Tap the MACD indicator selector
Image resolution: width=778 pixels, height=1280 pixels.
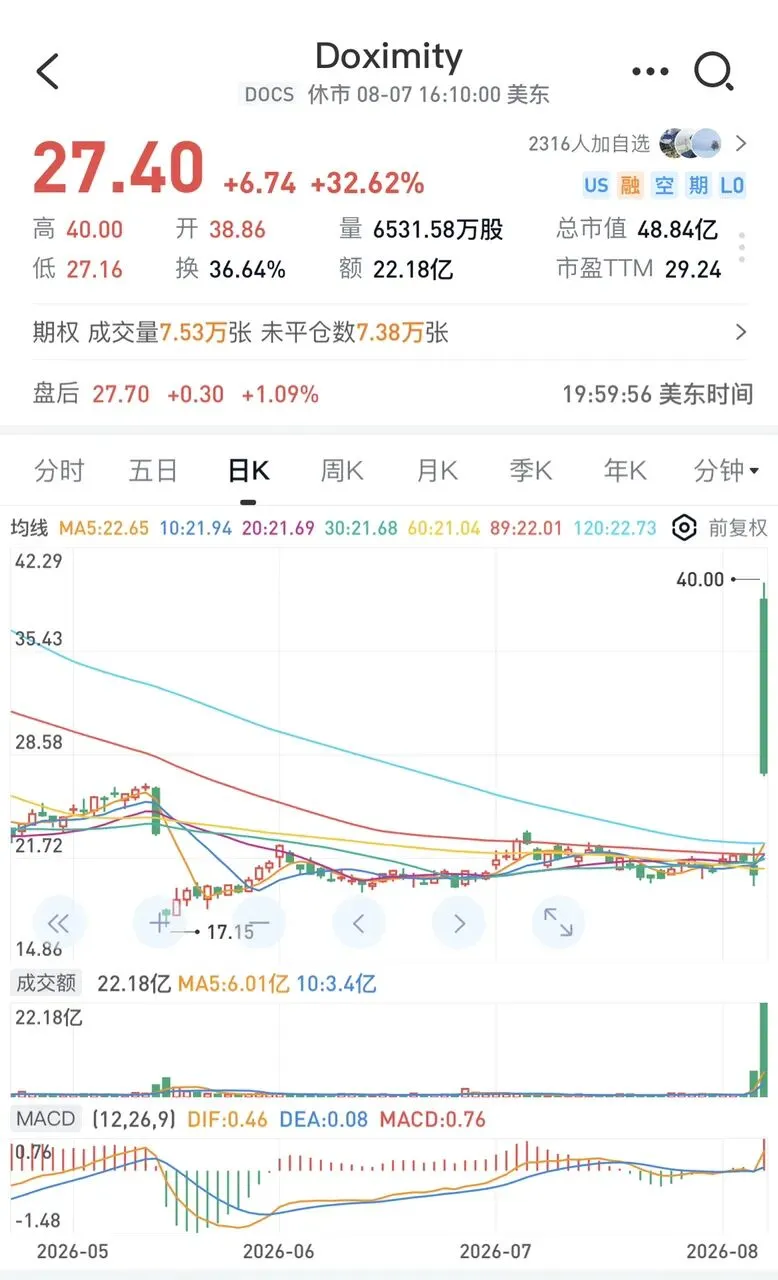(x=47, y=1119)
